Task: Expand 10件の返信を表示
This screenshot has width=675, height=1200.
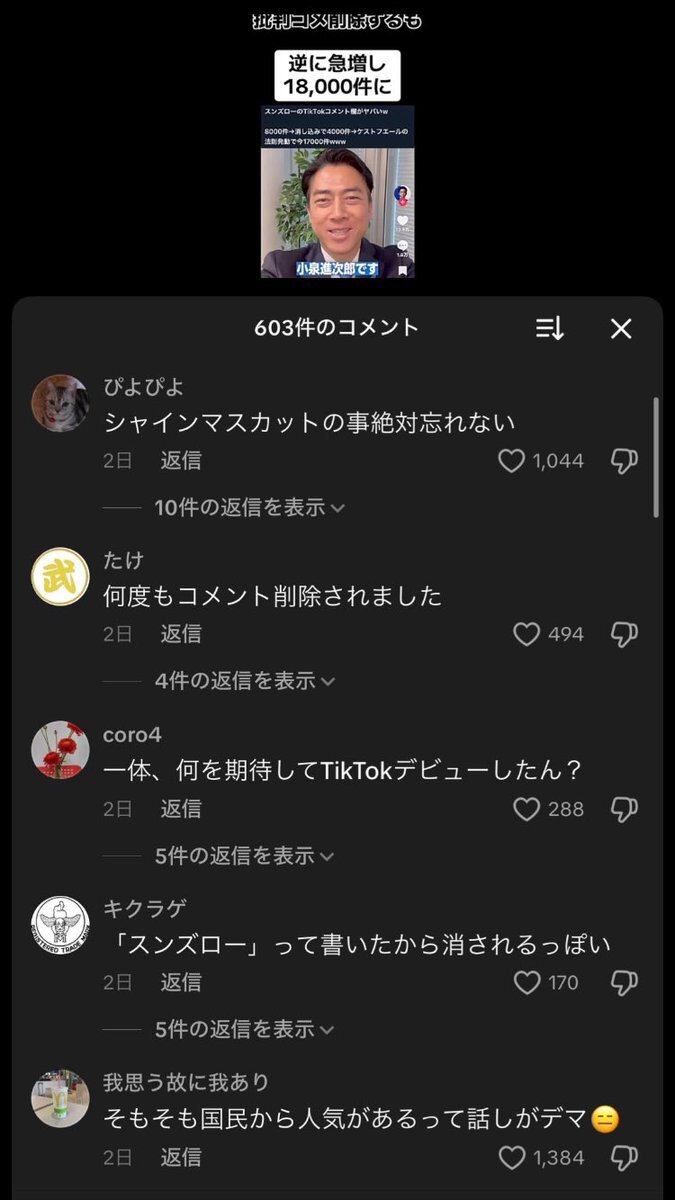Action: 249,508
